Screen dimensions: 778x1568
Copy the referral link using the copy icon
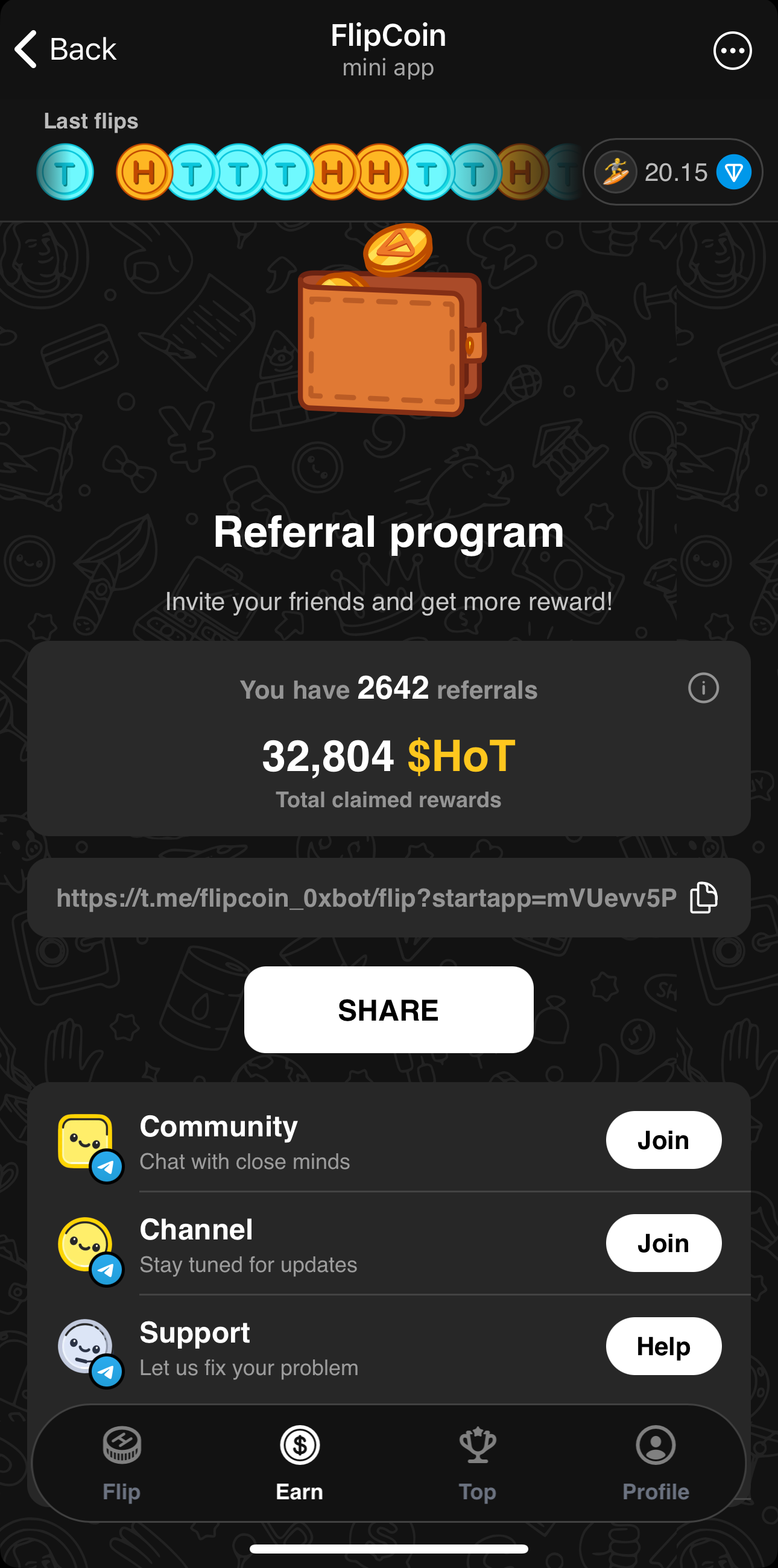(703, 897)
